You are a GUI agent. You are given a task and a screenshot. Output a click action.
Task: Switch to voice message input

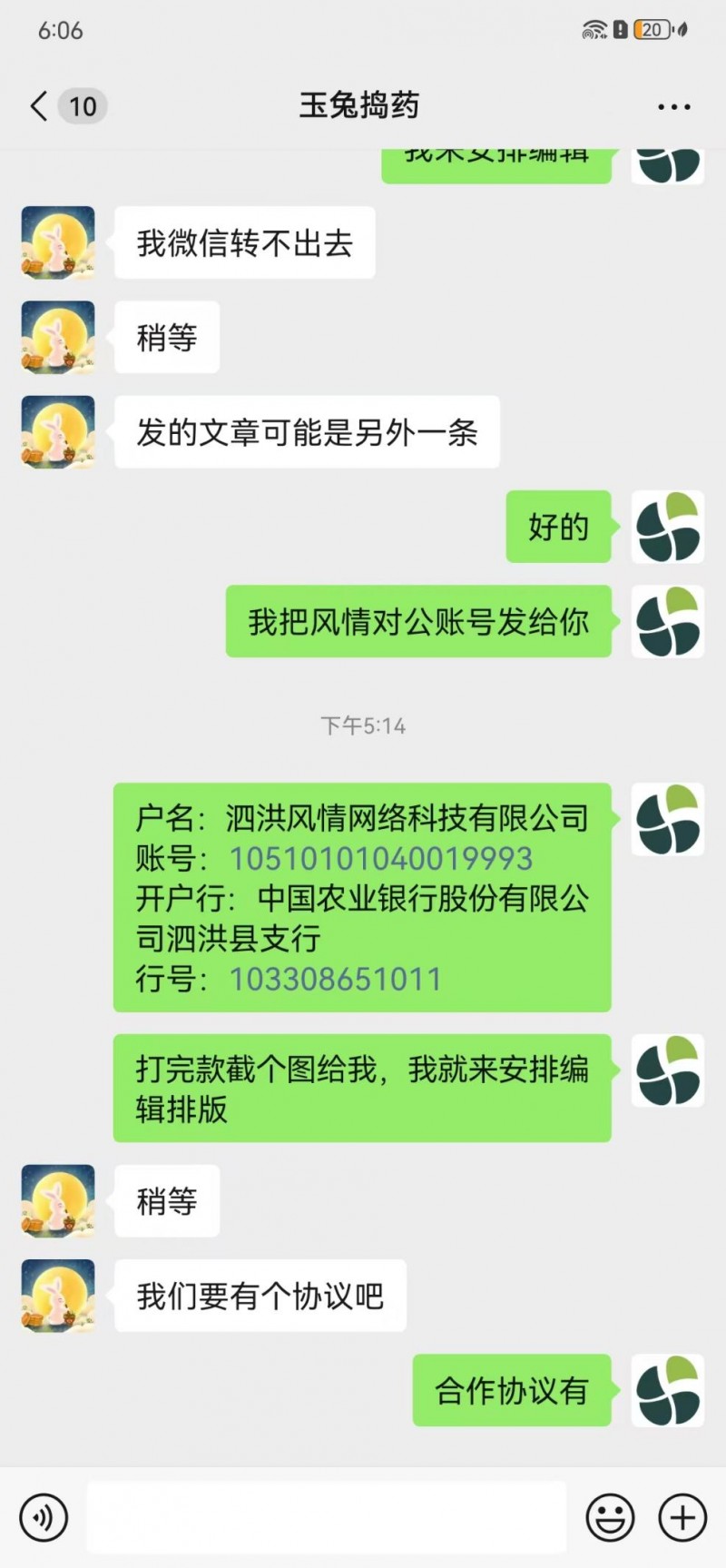pos(44,1517)
